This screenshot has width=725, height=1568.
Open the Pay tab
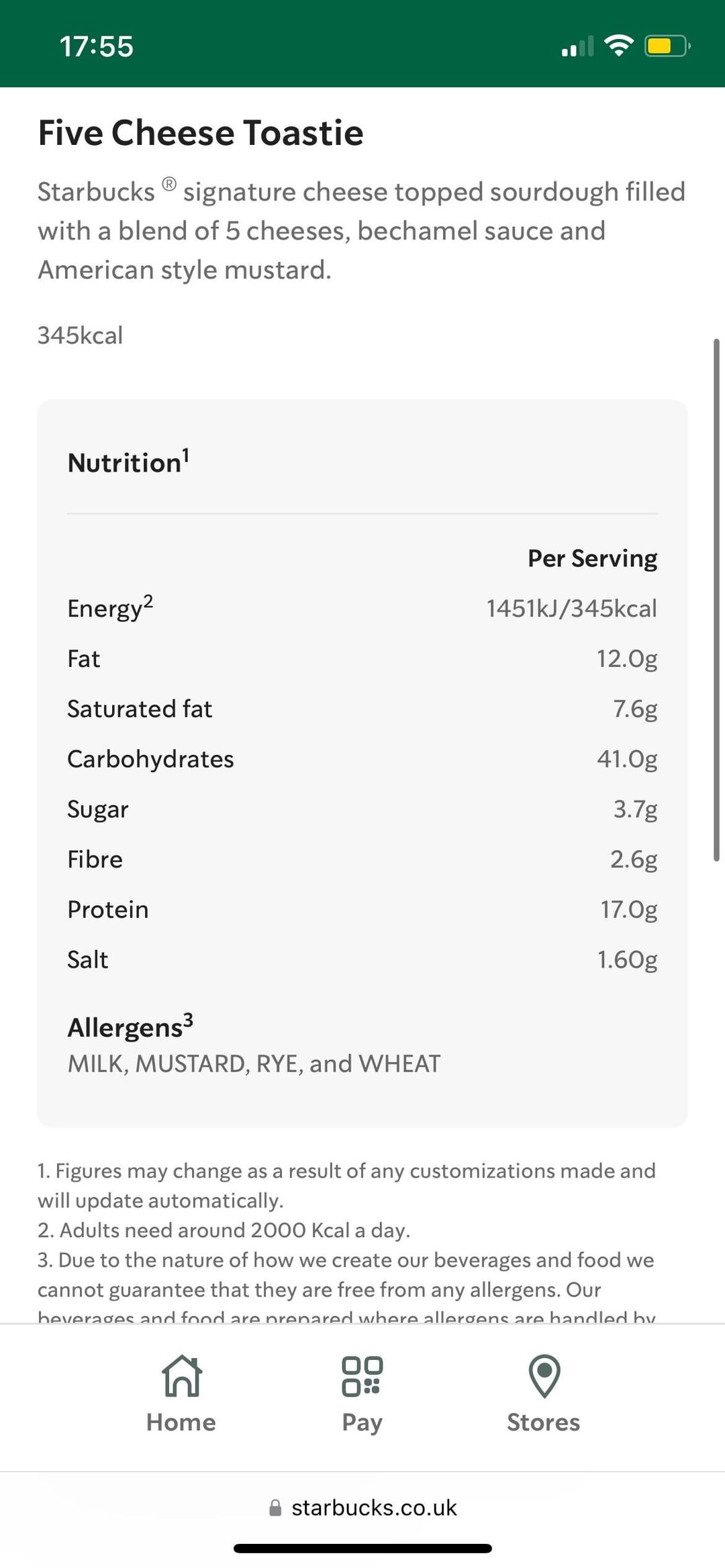tap(362, 1394)
